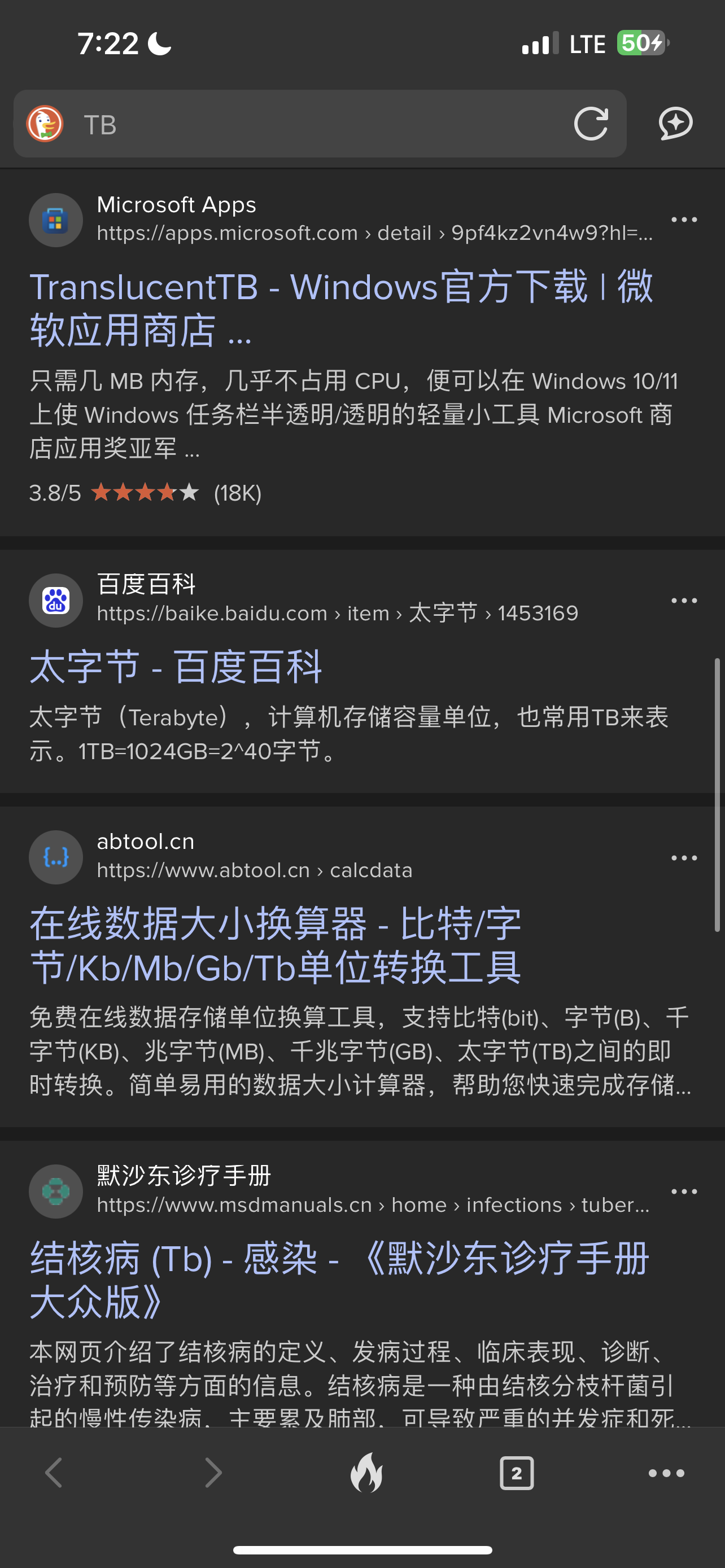
Task: Open the 在线数据大小换算器 result
Action: click(x=275, y=946)
